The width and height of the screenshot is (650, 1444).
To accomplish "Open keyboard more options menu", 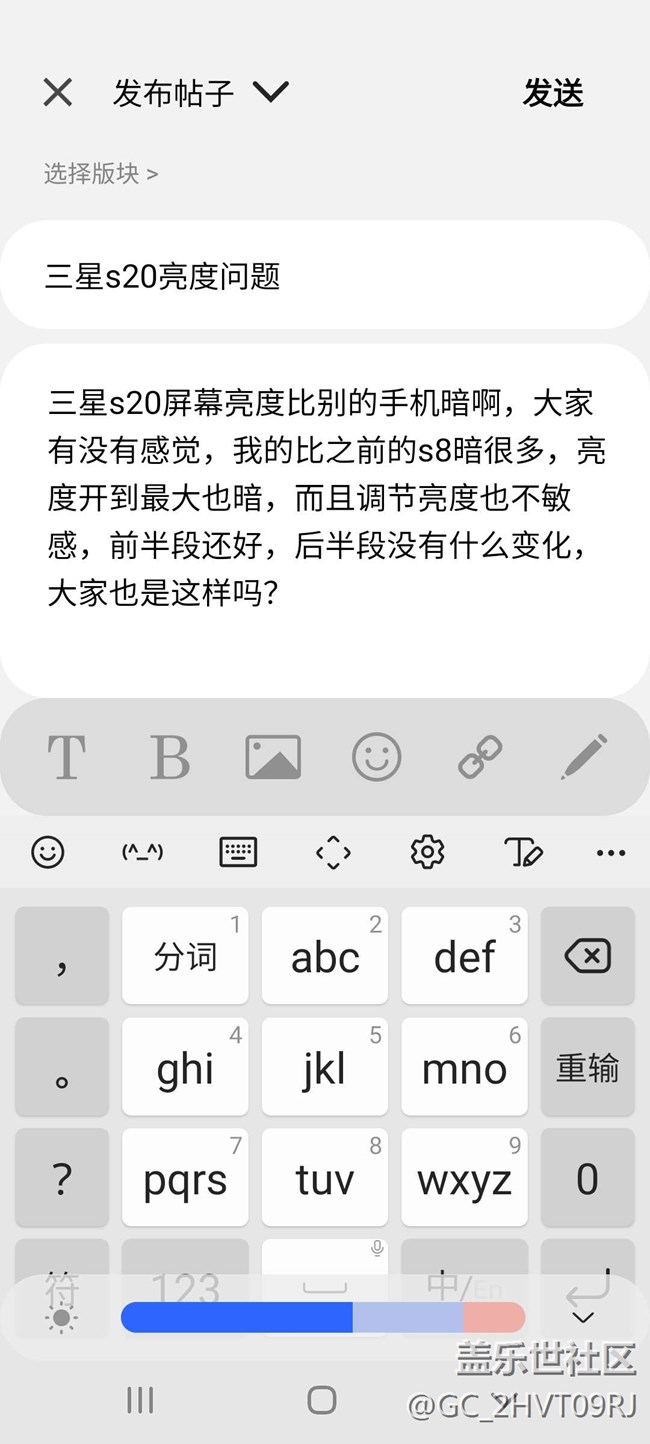I will coord(610,852).
